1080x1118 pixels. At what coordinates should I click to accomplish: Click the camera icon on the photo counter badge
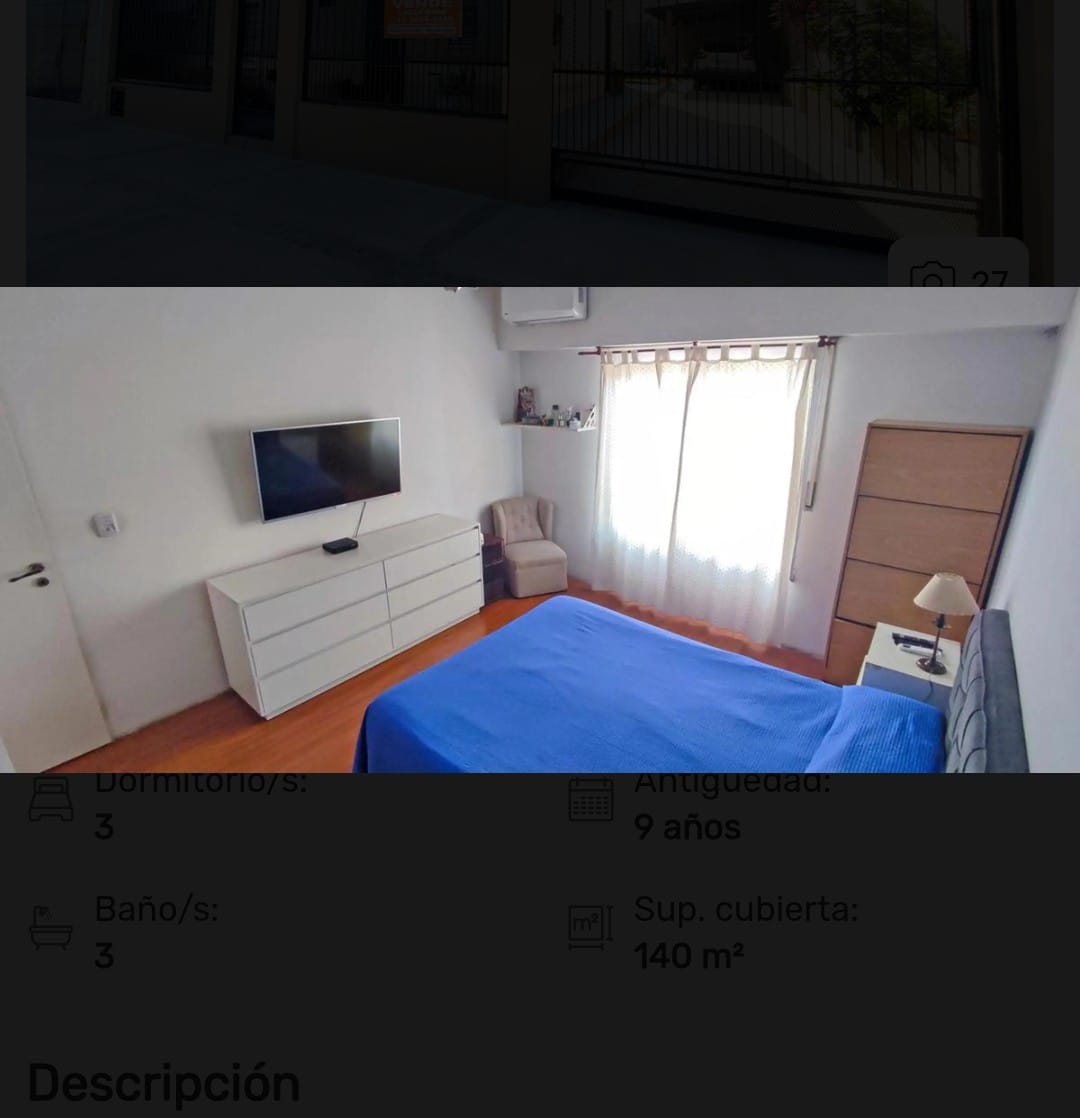click(935, 272)
